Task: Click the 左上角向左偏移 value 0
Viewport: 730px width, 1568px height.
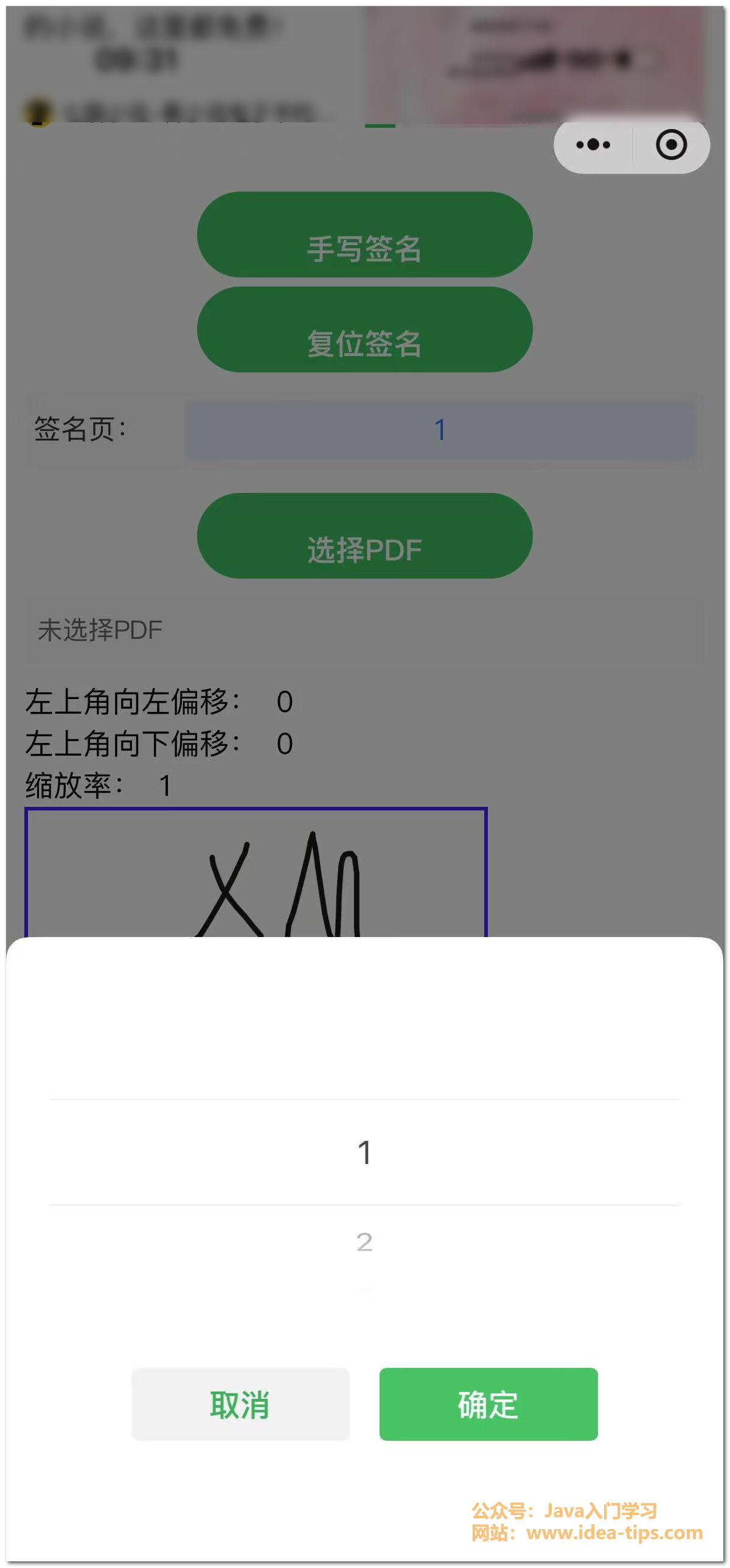Action: (286, 702)
